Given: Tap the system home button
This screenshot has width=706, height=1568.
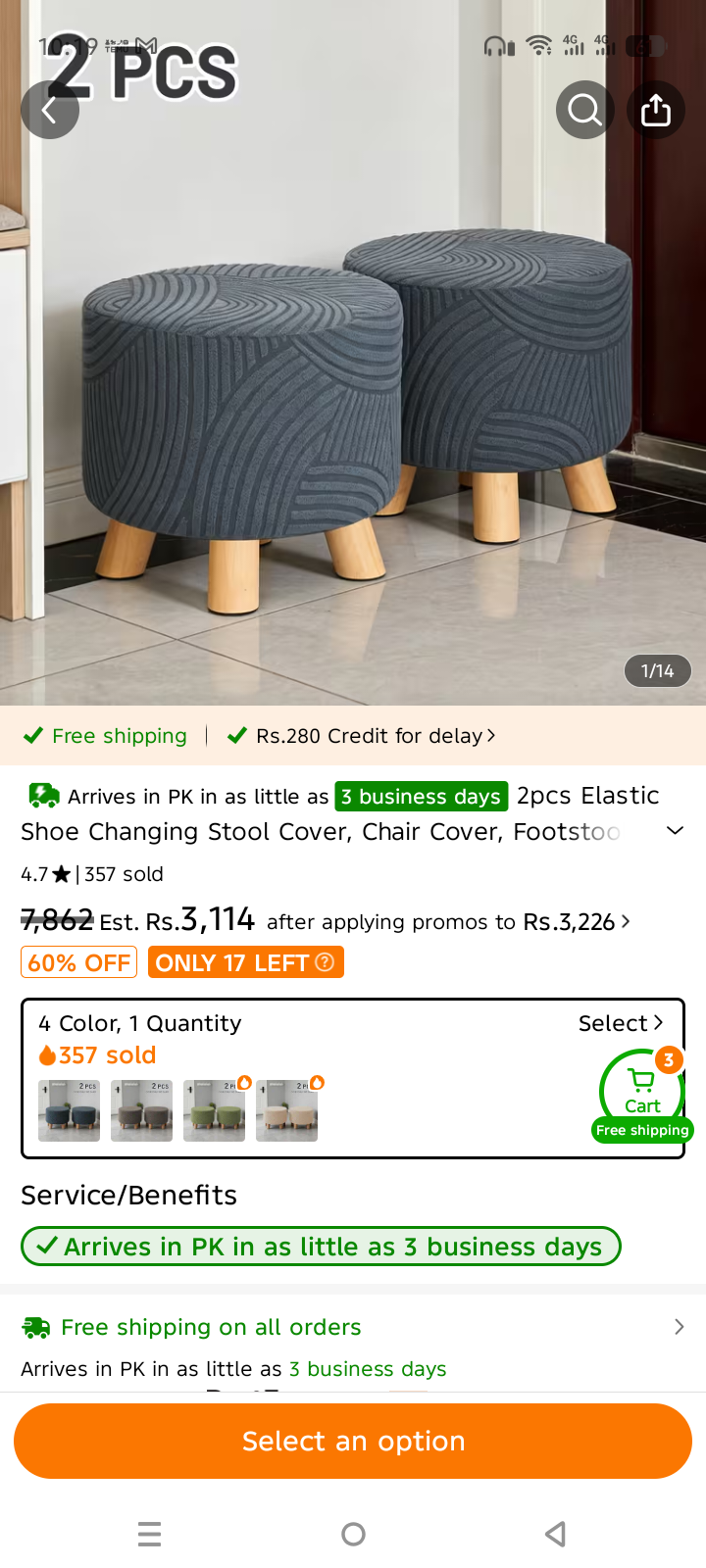Looking at the screenshot, I should click(x=353, y=1534).
